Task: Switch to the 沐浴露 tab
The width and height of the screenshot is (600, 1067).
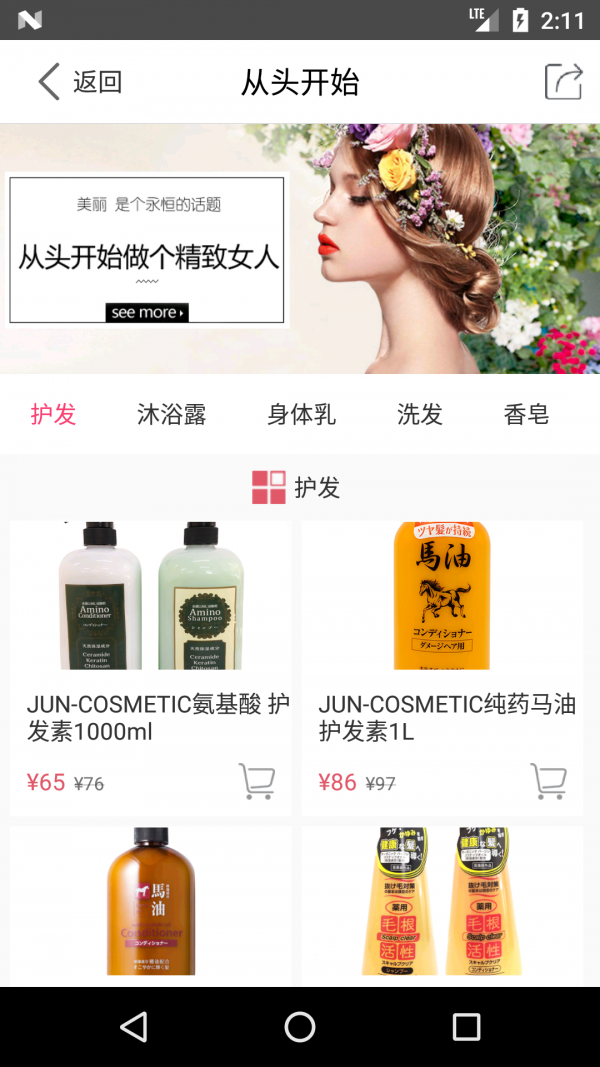Action: (x=172, y=414)
